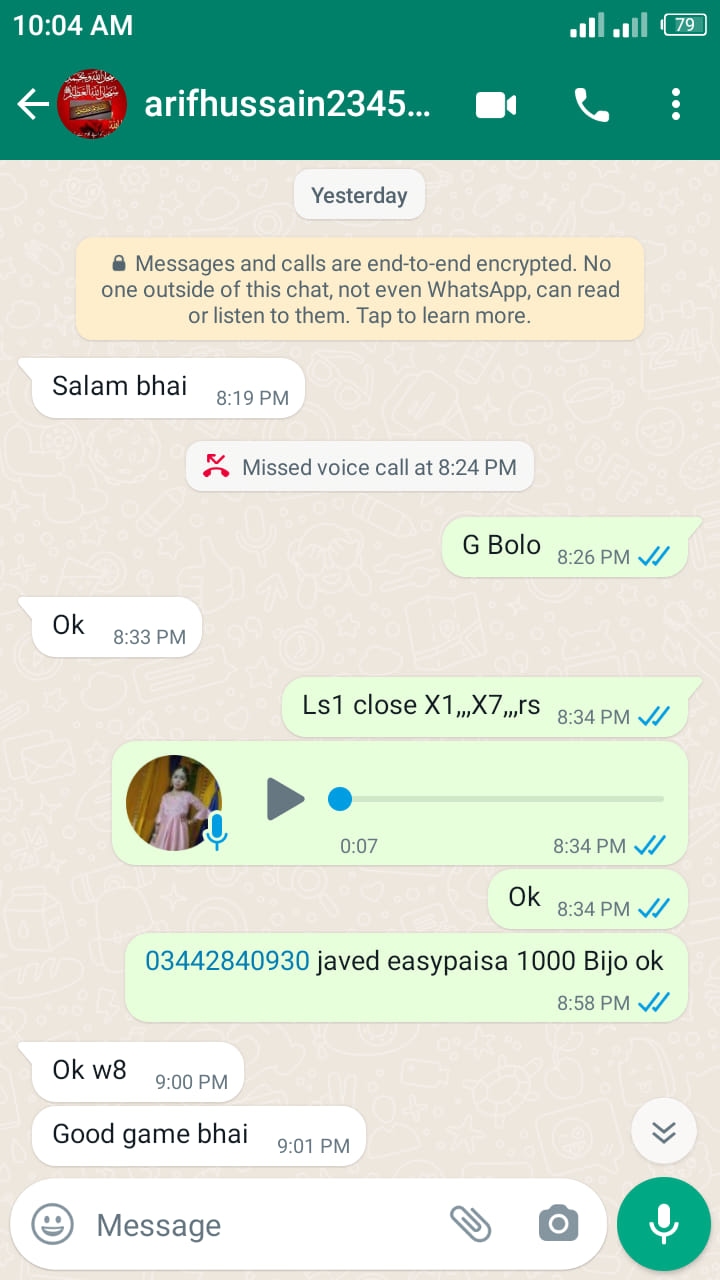The width and height of the screenshot is (720, 1280).
Task: Go back to the chats list
Action: (32, 104)
